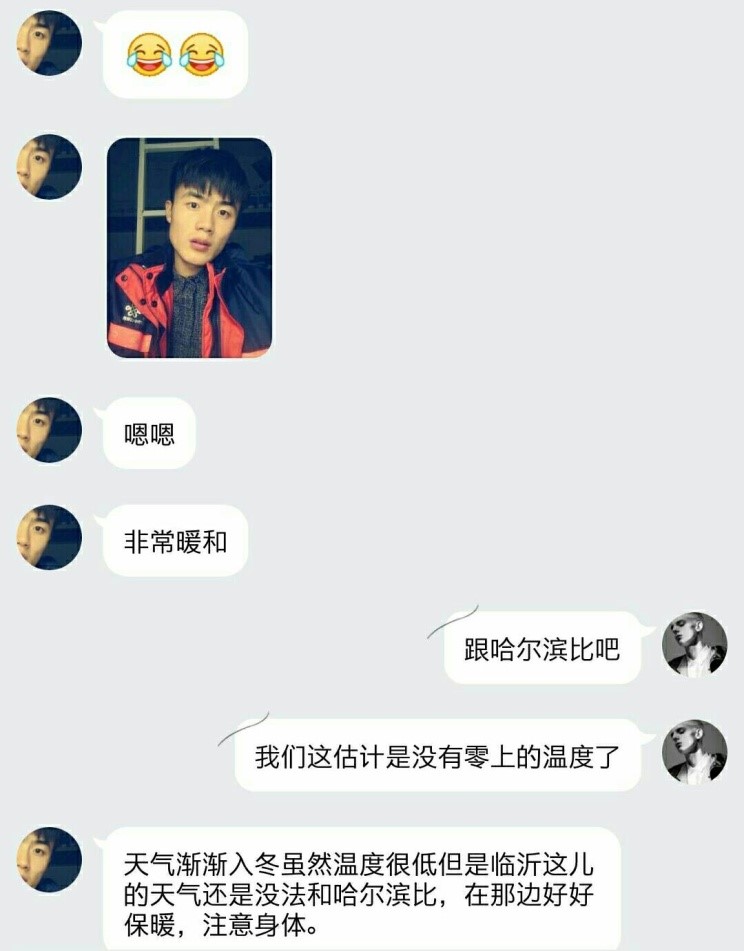Tap the avatar beside 我们这估计是没有零上的温度了

tap(694, 752)
